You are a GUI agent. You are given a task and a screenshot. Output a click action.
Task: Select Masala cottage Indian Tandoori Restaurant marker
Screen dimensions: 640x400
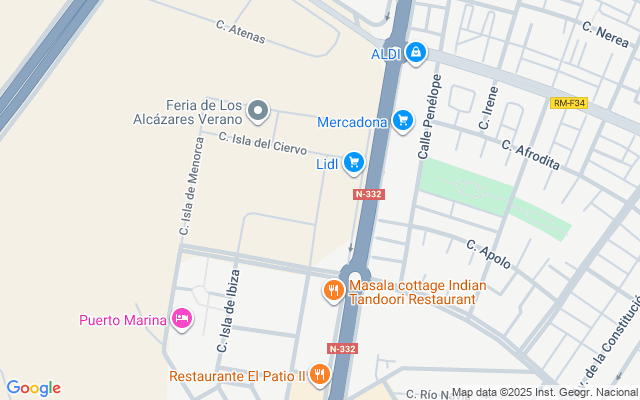[x=334, y=290]
